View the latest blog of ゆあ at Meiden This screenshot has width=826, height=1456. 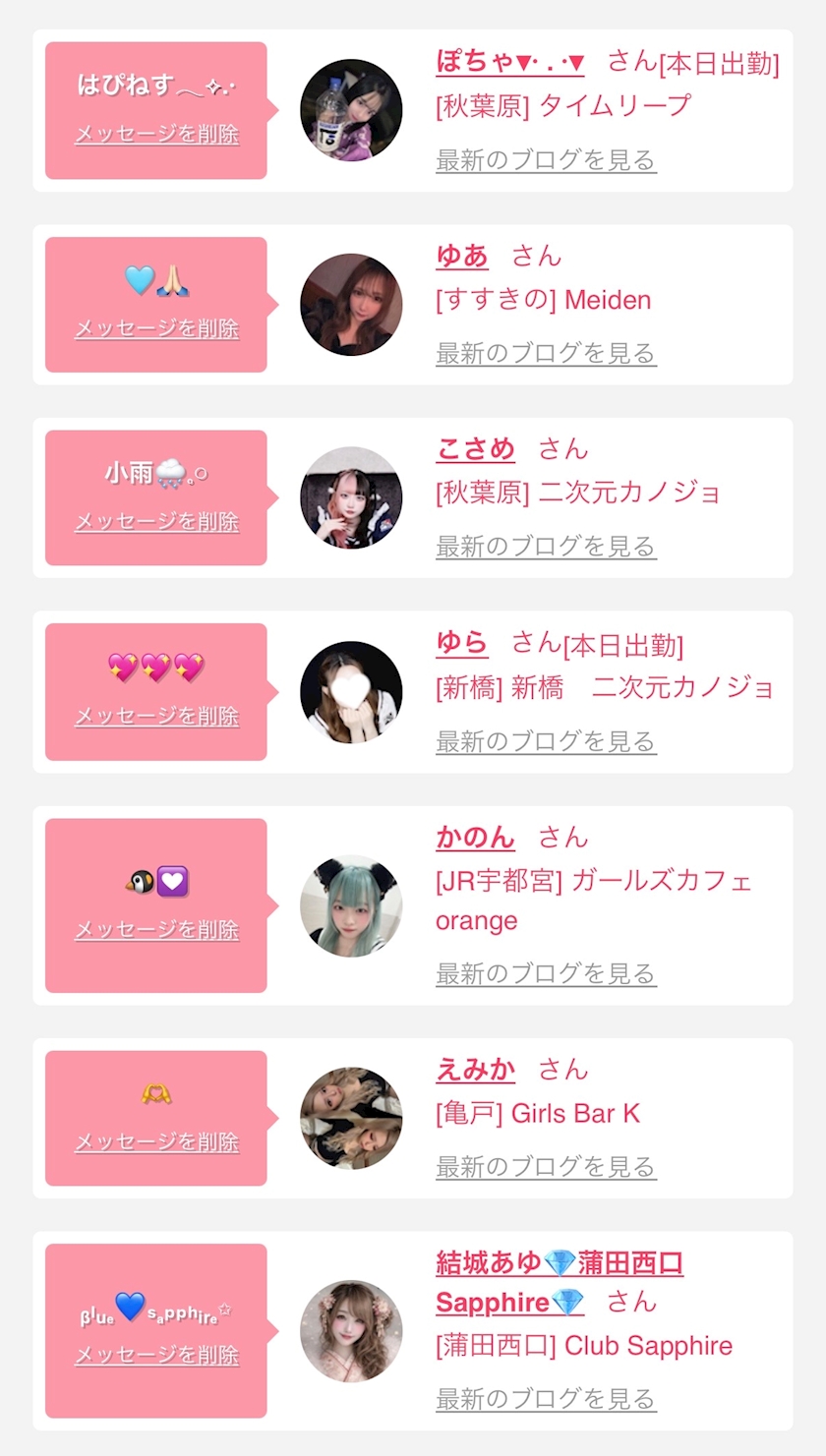[546, 353]
